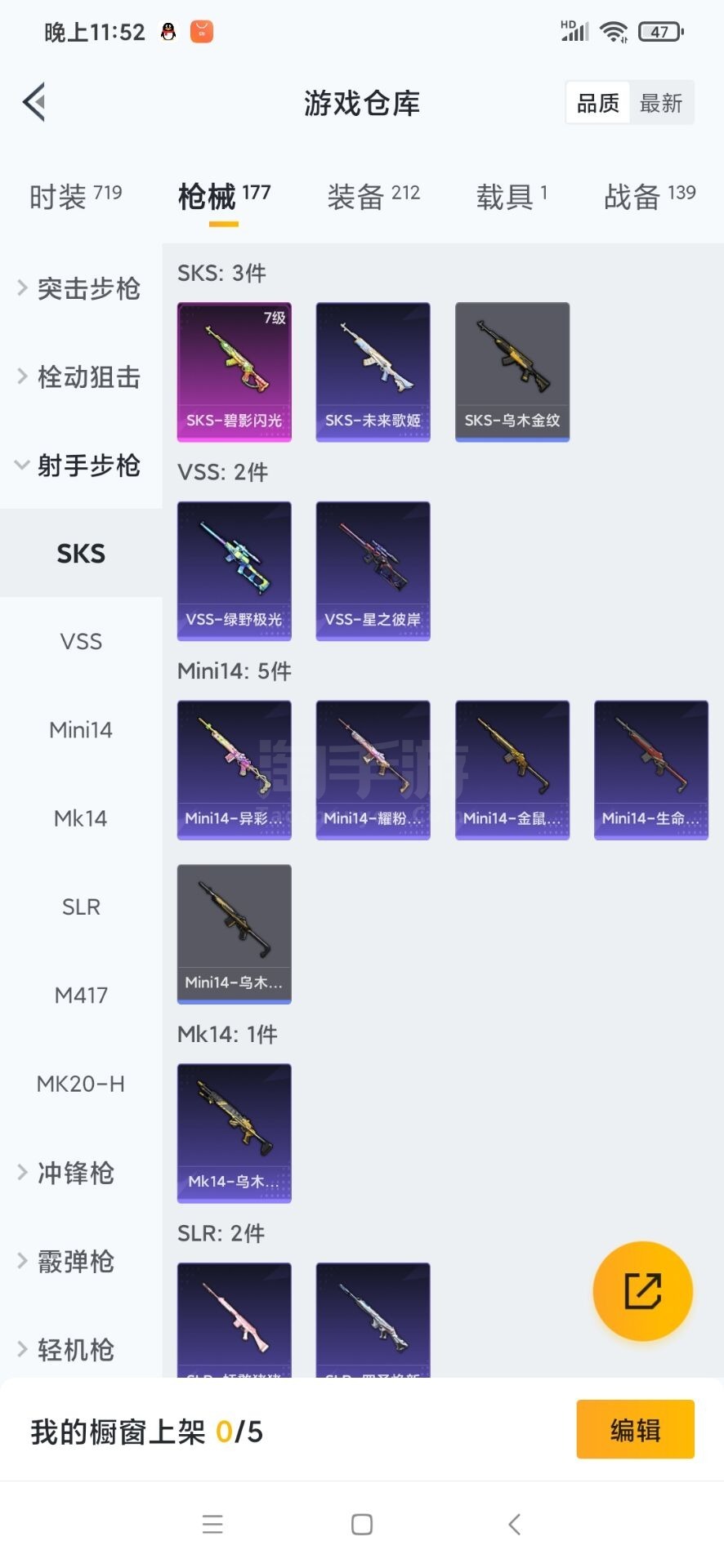The width and height of the screenshot is (724, 1568).
Task: Collapse the 射手步枪 category
Action: [x=79, y=465]
